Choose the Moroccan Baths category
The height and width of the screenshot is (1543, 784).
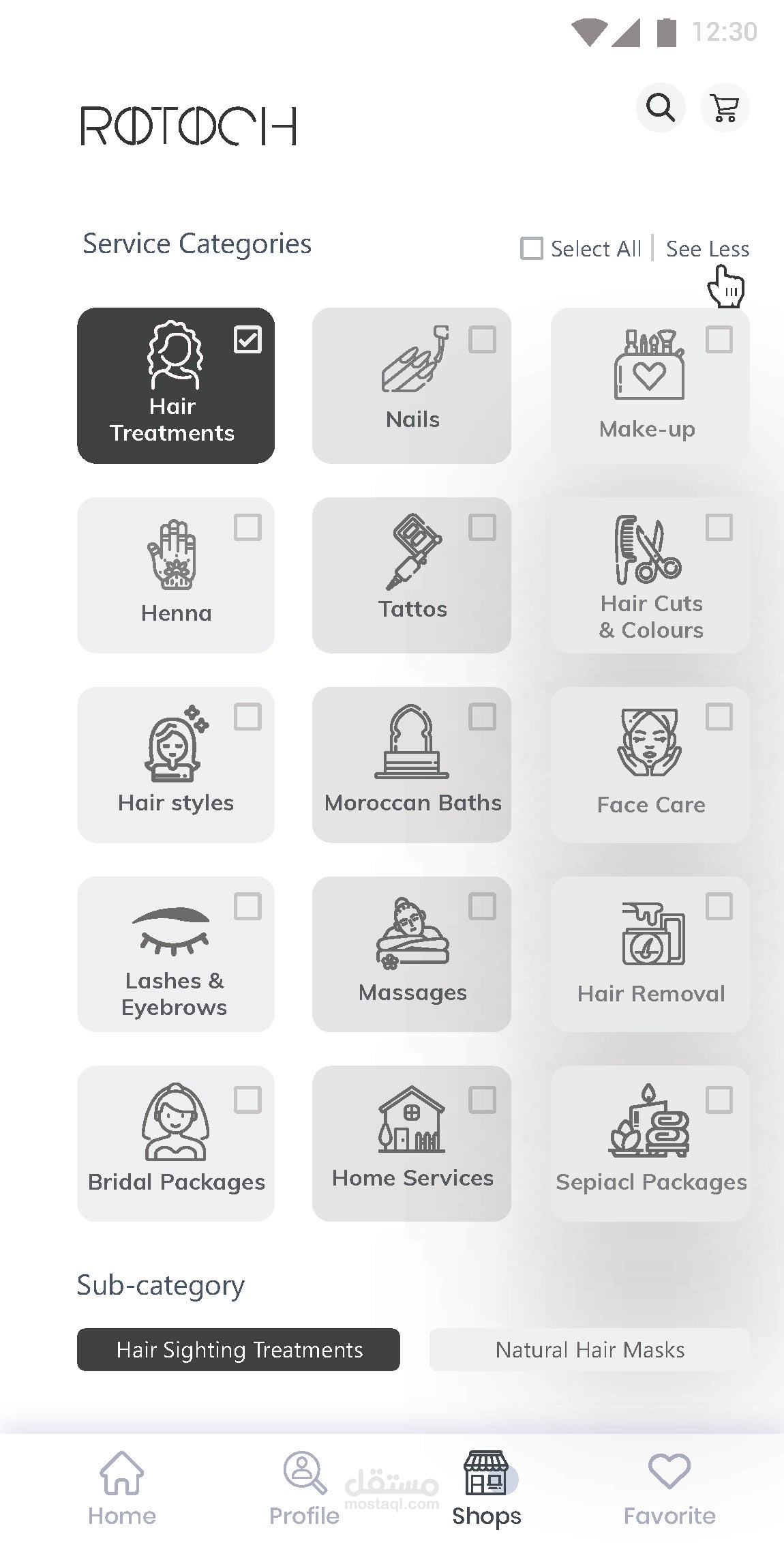coord(411,765)
